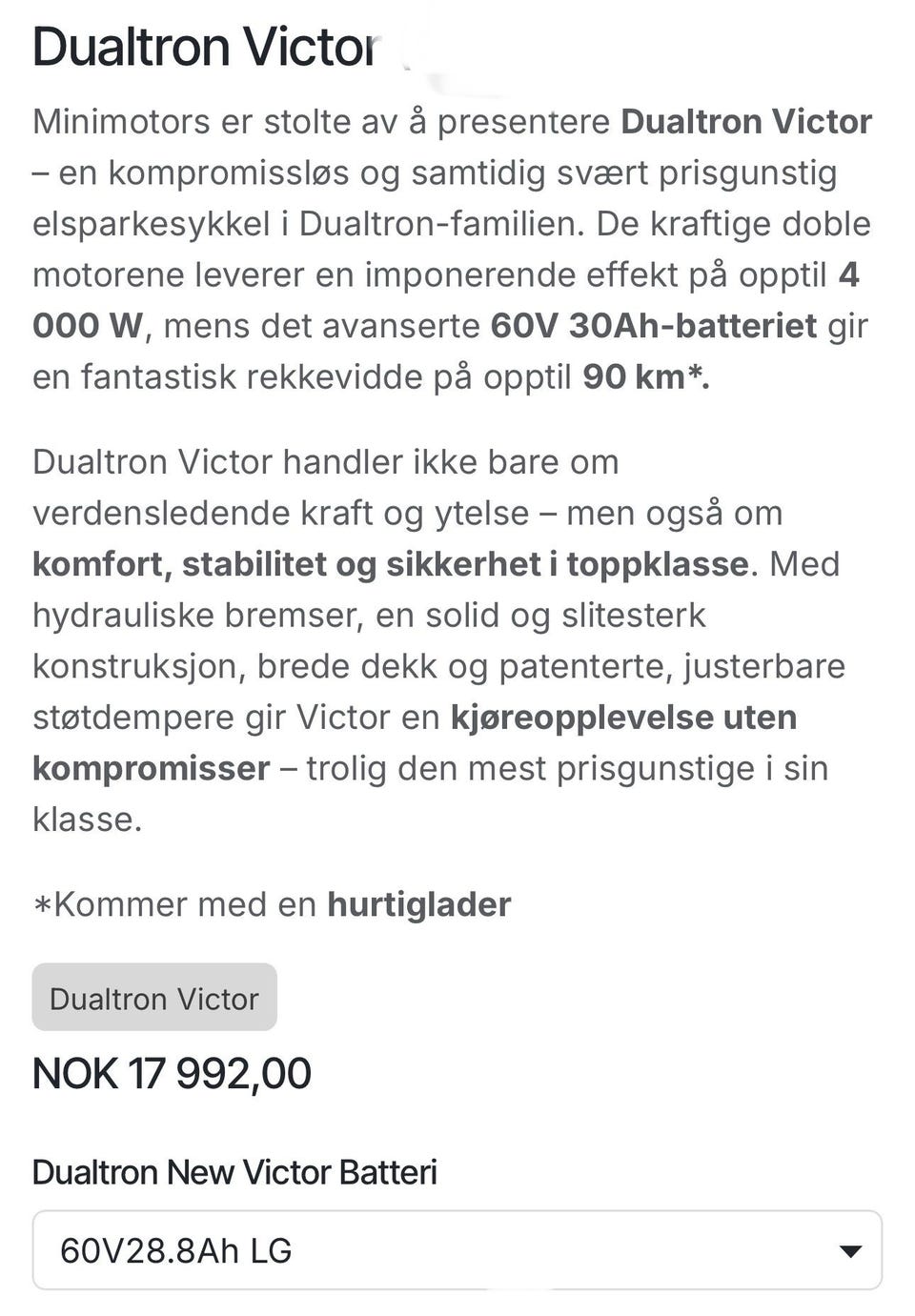Image resolution: width=915 pixels, height=1316 pixels.
Task: Click the bold hurtiglader text
Action: click(419, 903)
